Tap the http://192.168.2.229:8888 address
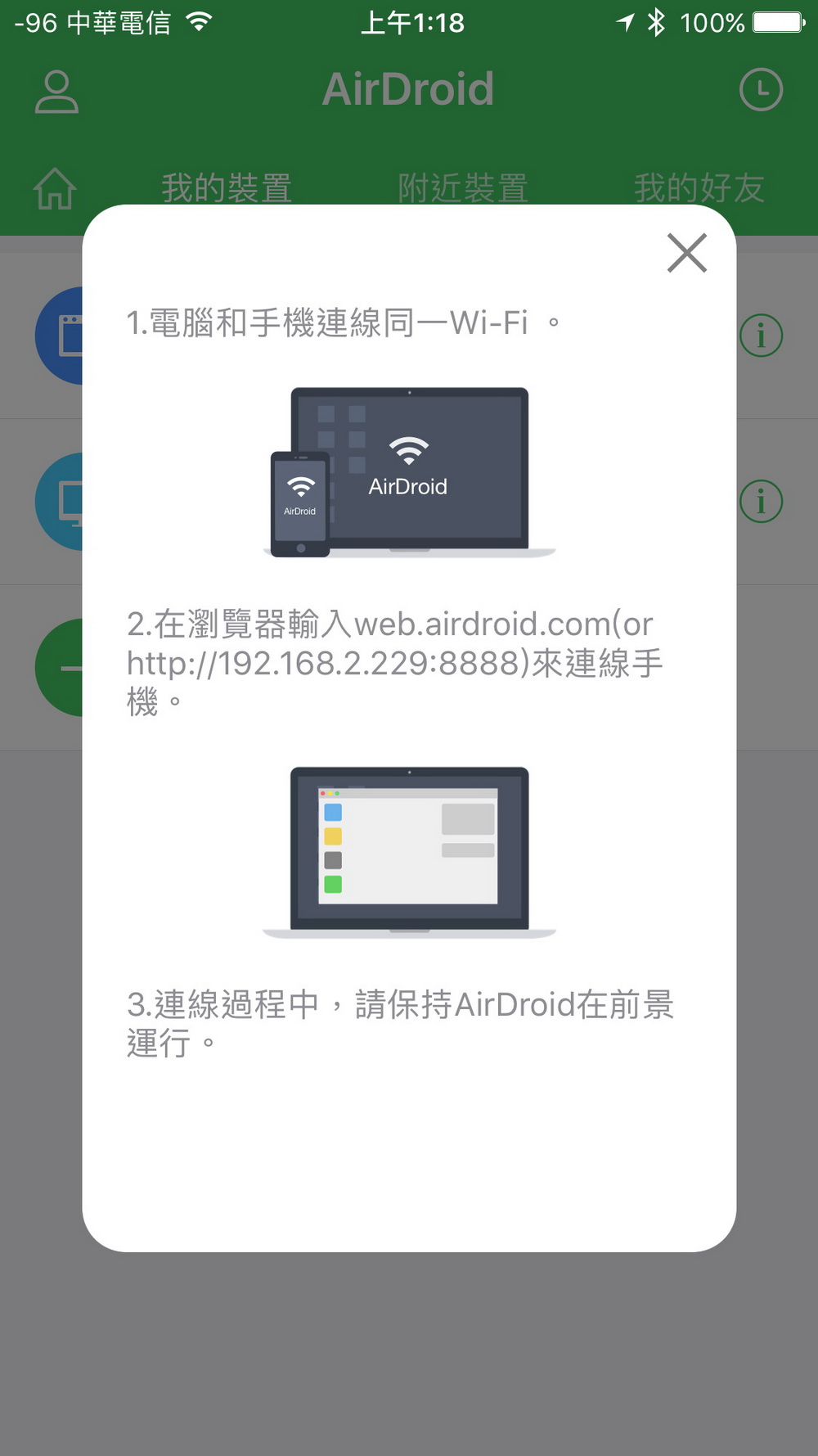 click(327, 663)
